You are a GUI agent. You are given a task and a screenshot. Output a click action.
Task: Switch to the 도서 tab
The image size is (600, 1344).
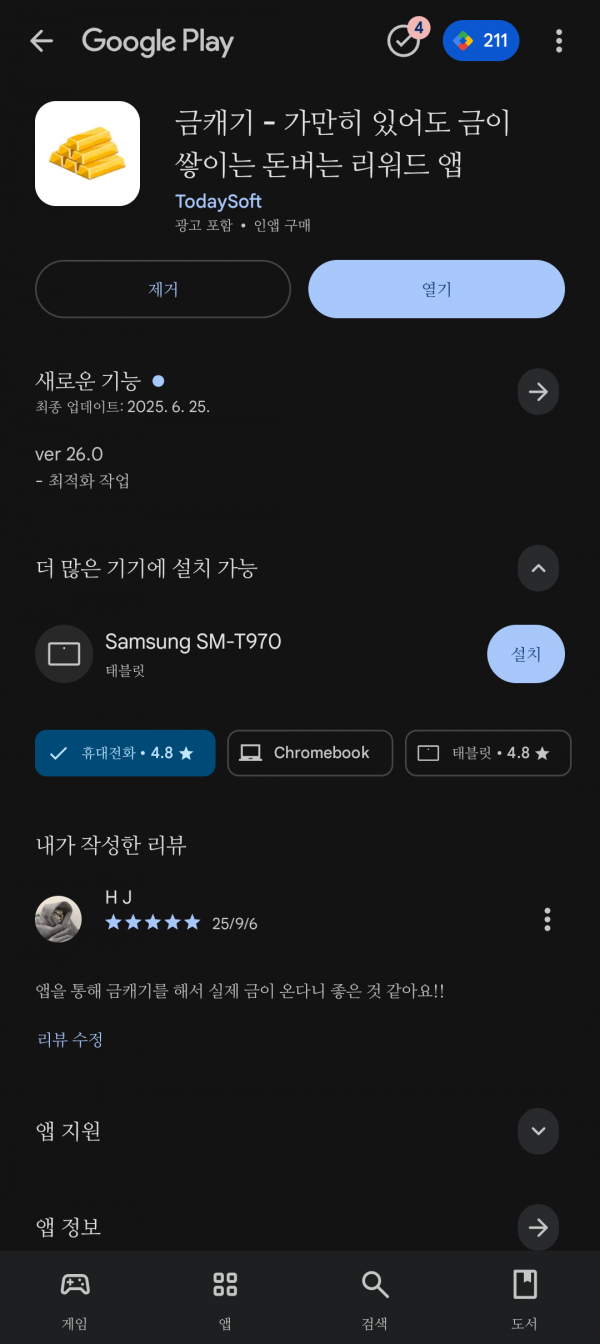click(525, 1298)
